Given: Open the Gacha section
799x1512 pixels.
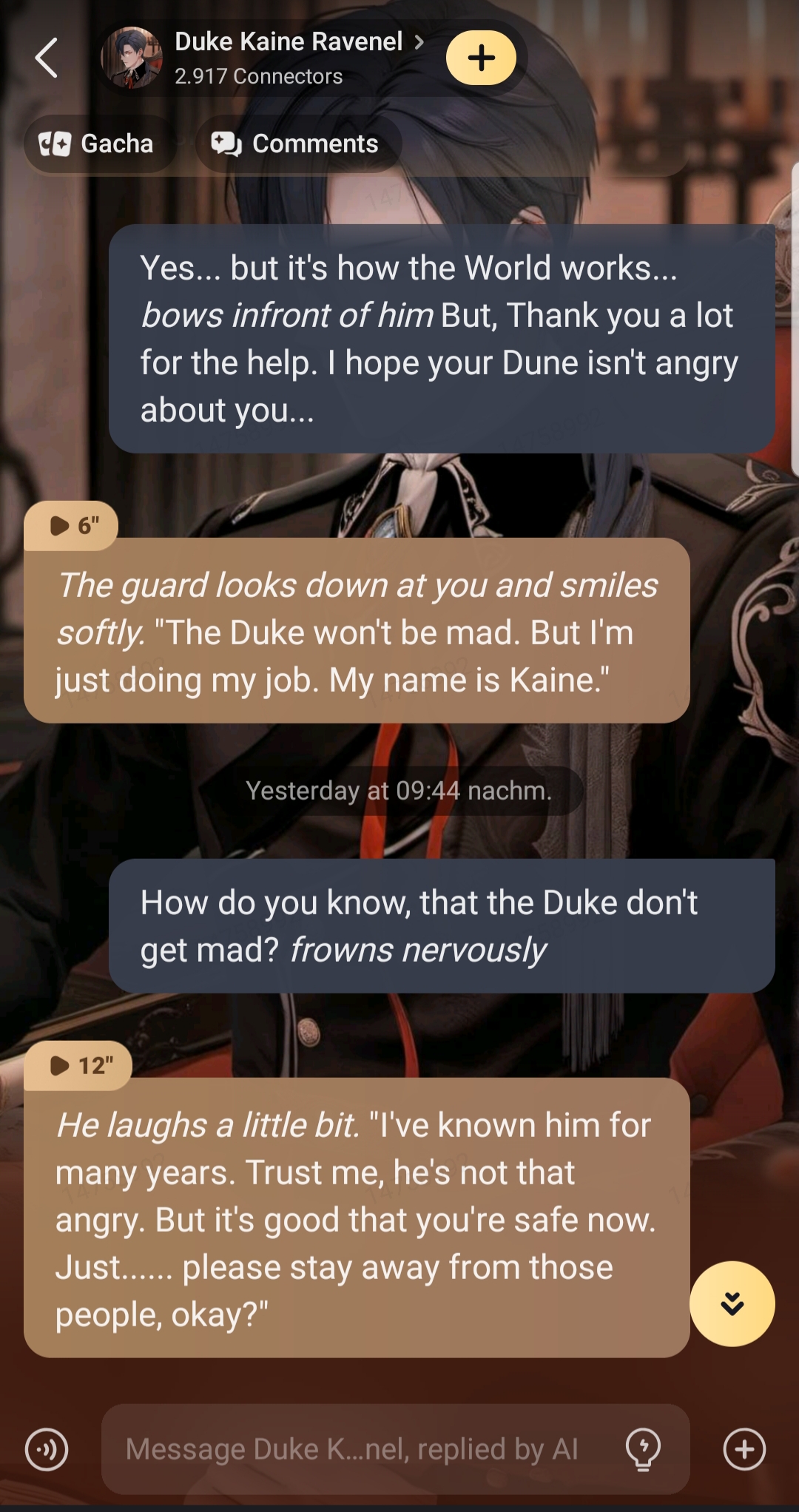Looking at the screenshot, I should coord(98,144).
